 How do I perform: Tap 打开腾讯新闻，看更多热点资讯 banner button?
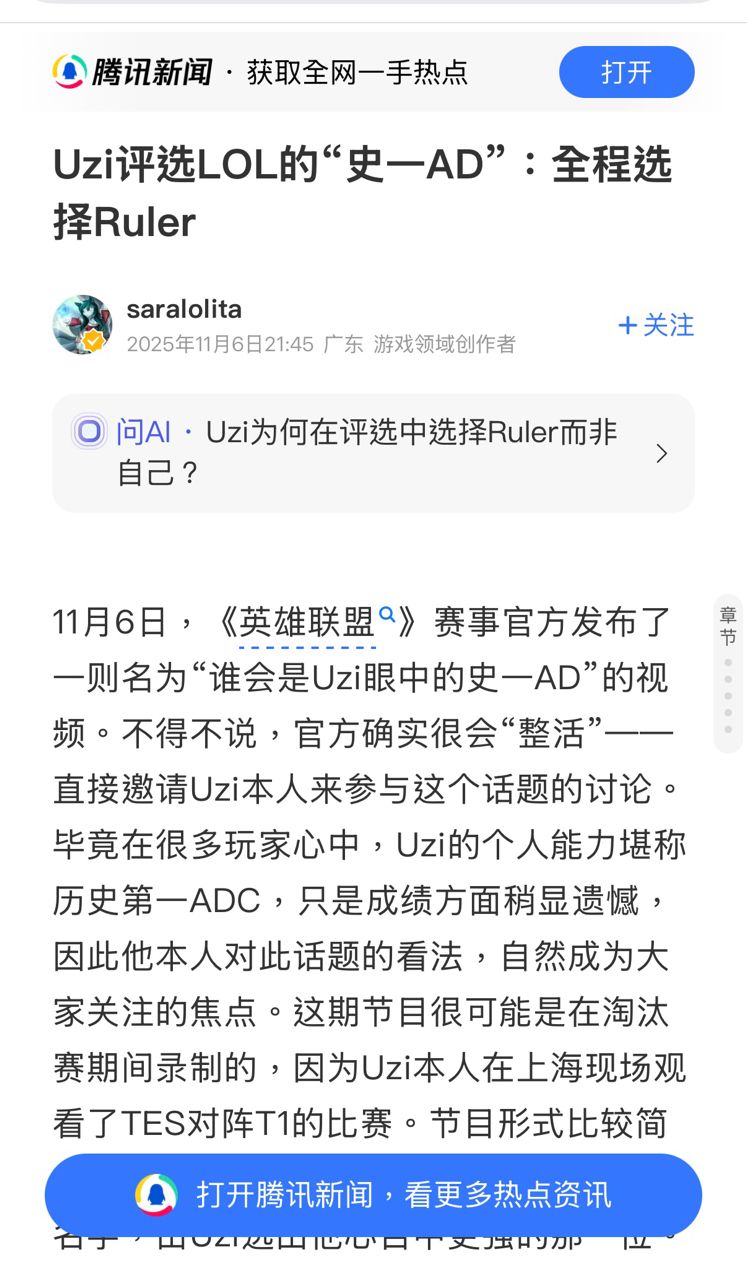[373, 1194]
